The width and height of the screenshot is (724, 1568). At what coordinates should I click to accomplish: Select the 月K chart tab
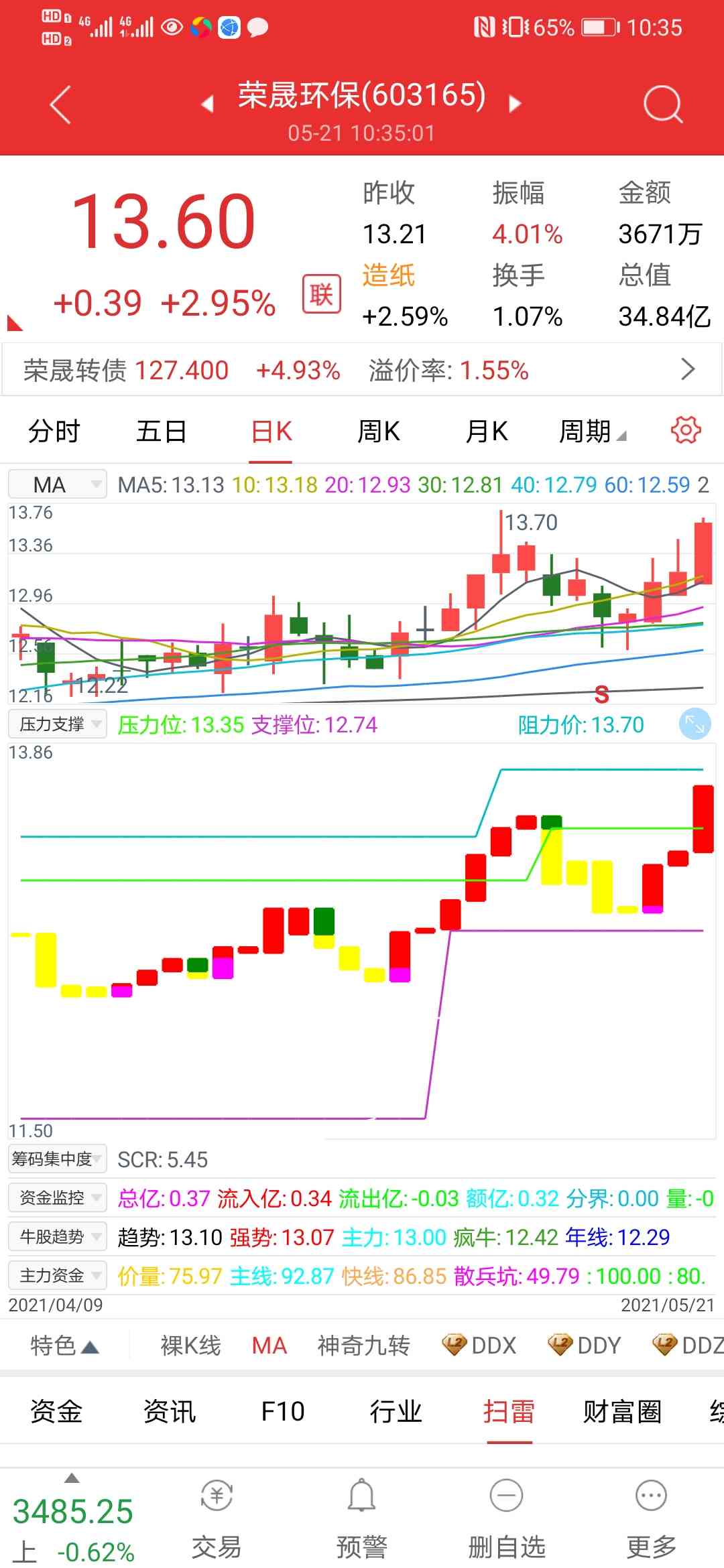point(487,432)
